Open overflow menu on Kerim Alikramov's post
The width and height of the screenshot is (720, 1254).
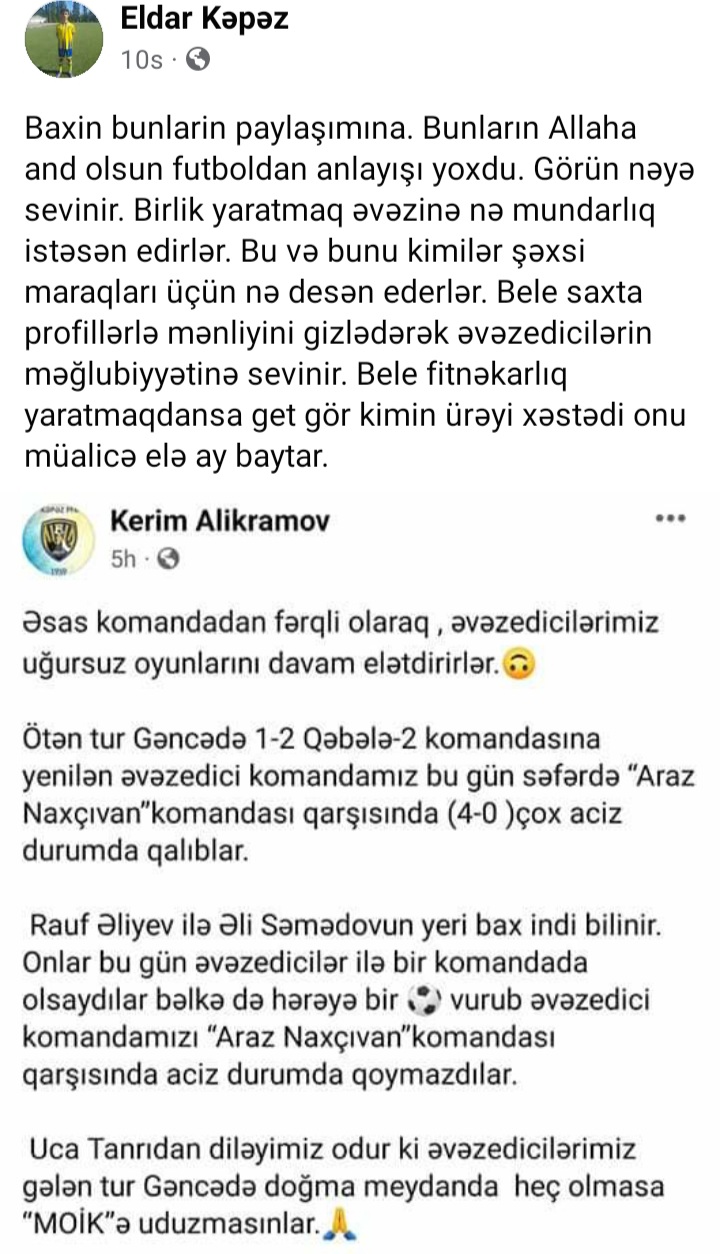coord(669,518)
